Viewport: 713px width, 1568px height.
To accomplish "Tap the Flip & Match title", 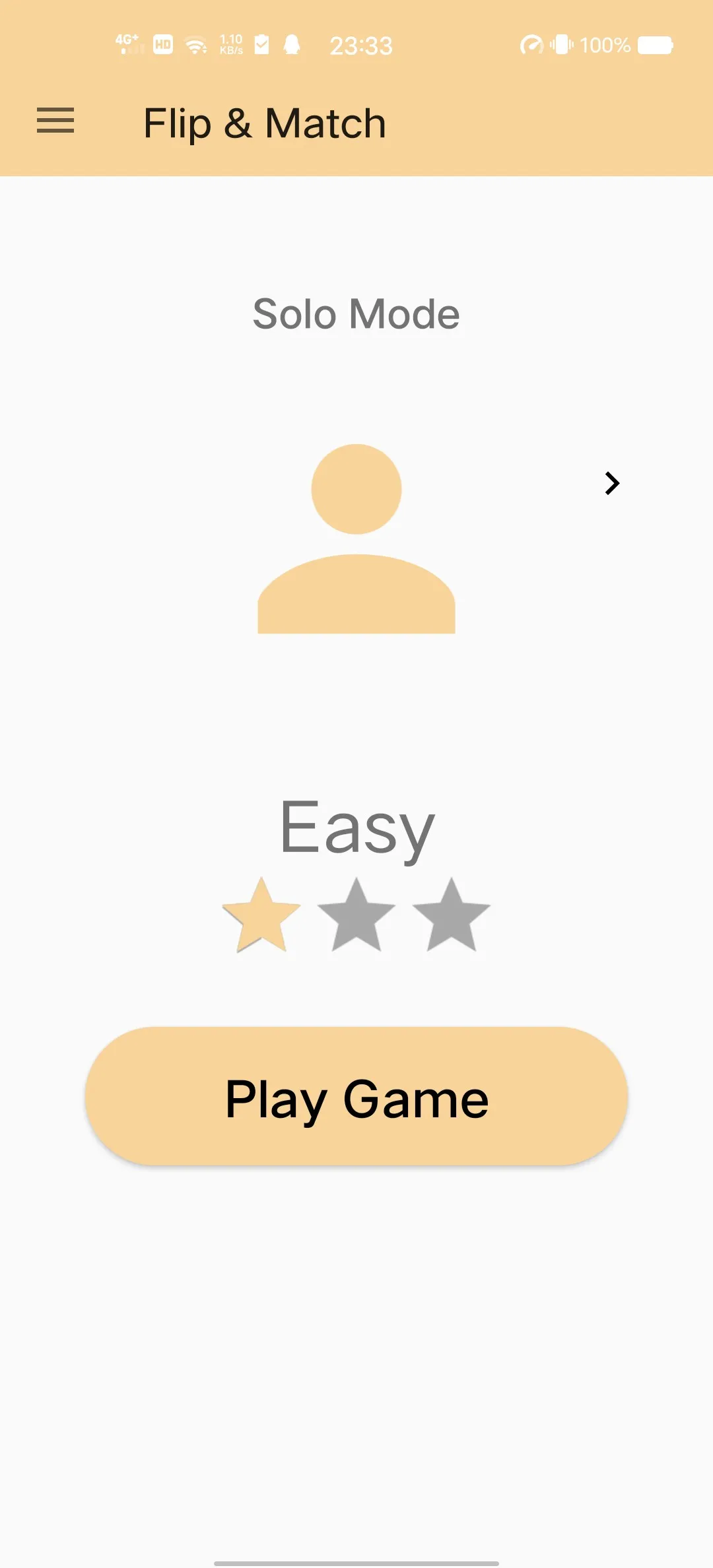I will 265,123.
